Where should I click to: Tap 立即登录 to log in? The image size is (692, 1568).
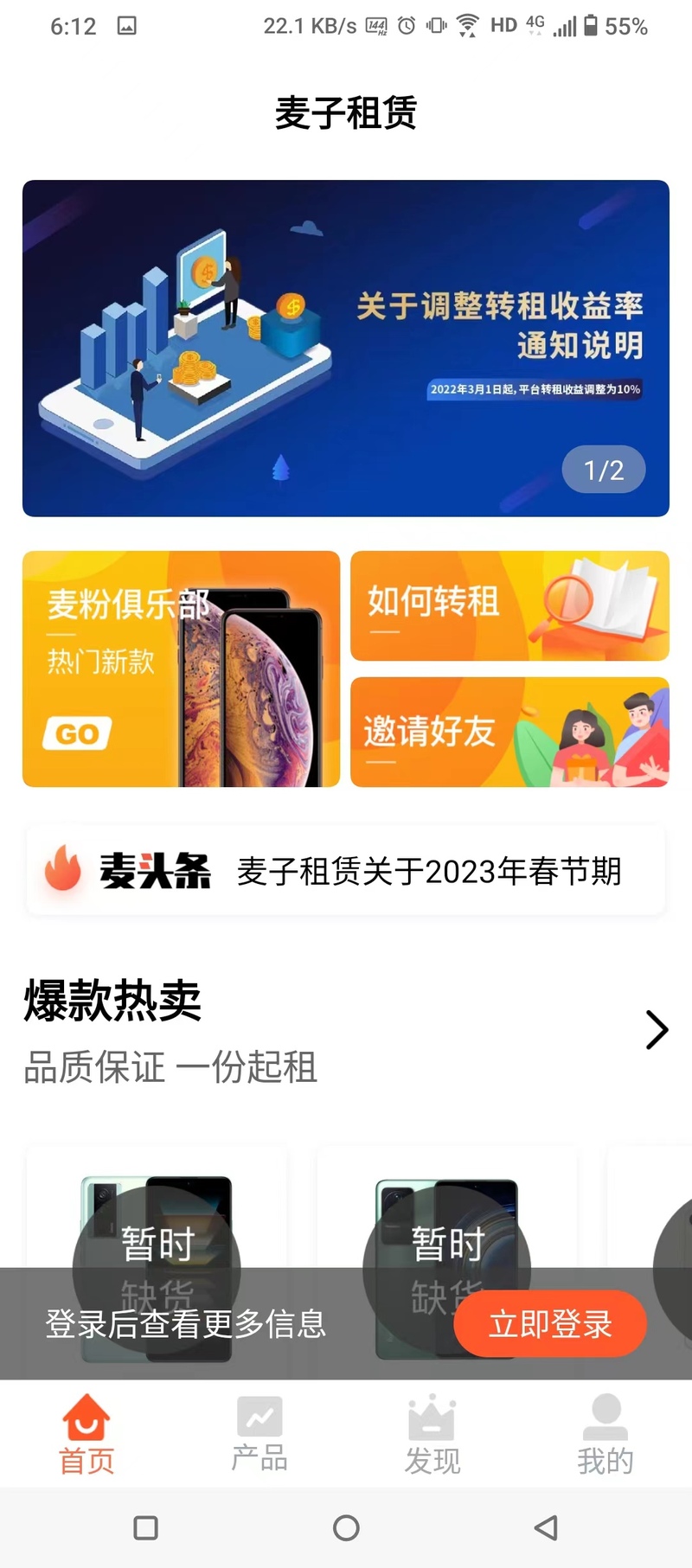click(x=550, y=1323)
